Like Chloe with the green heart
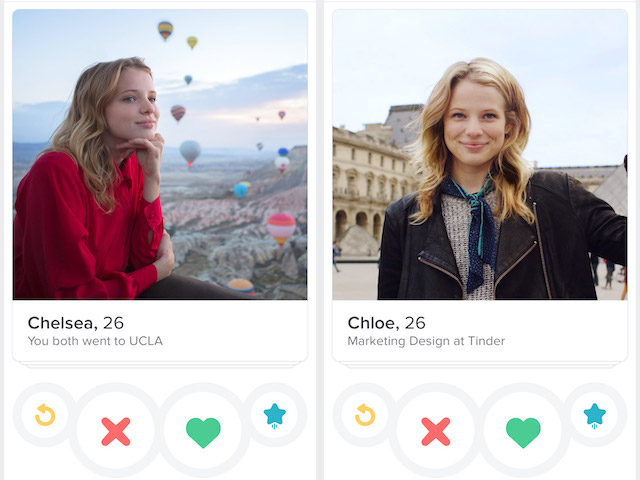Screen dimensions: 640x480 tap(522, 431)
